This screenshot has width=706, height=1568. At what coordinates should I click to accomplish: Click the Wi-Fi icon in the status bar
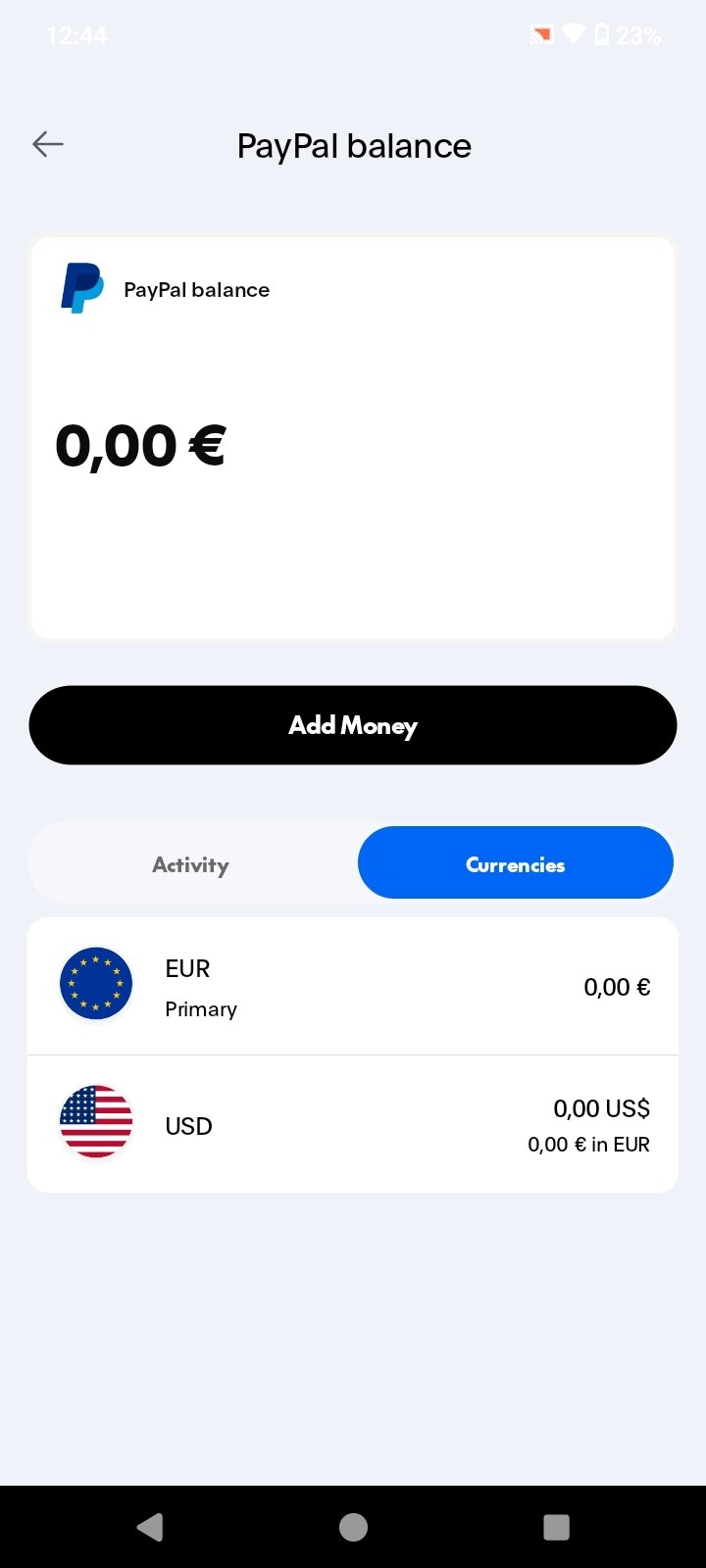571,33
